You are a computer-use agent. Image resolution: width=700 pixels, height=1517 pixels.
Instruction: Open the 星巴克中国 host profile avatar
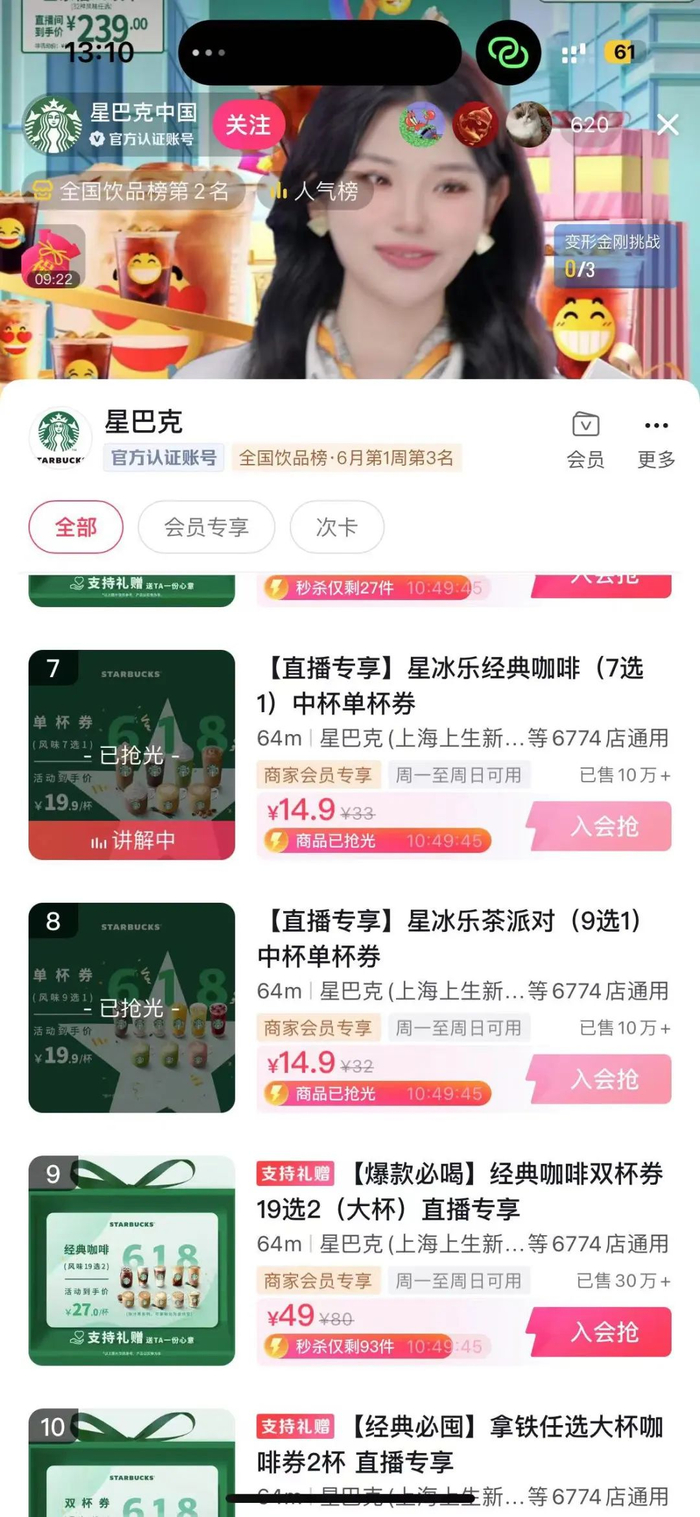pos(53,125)
